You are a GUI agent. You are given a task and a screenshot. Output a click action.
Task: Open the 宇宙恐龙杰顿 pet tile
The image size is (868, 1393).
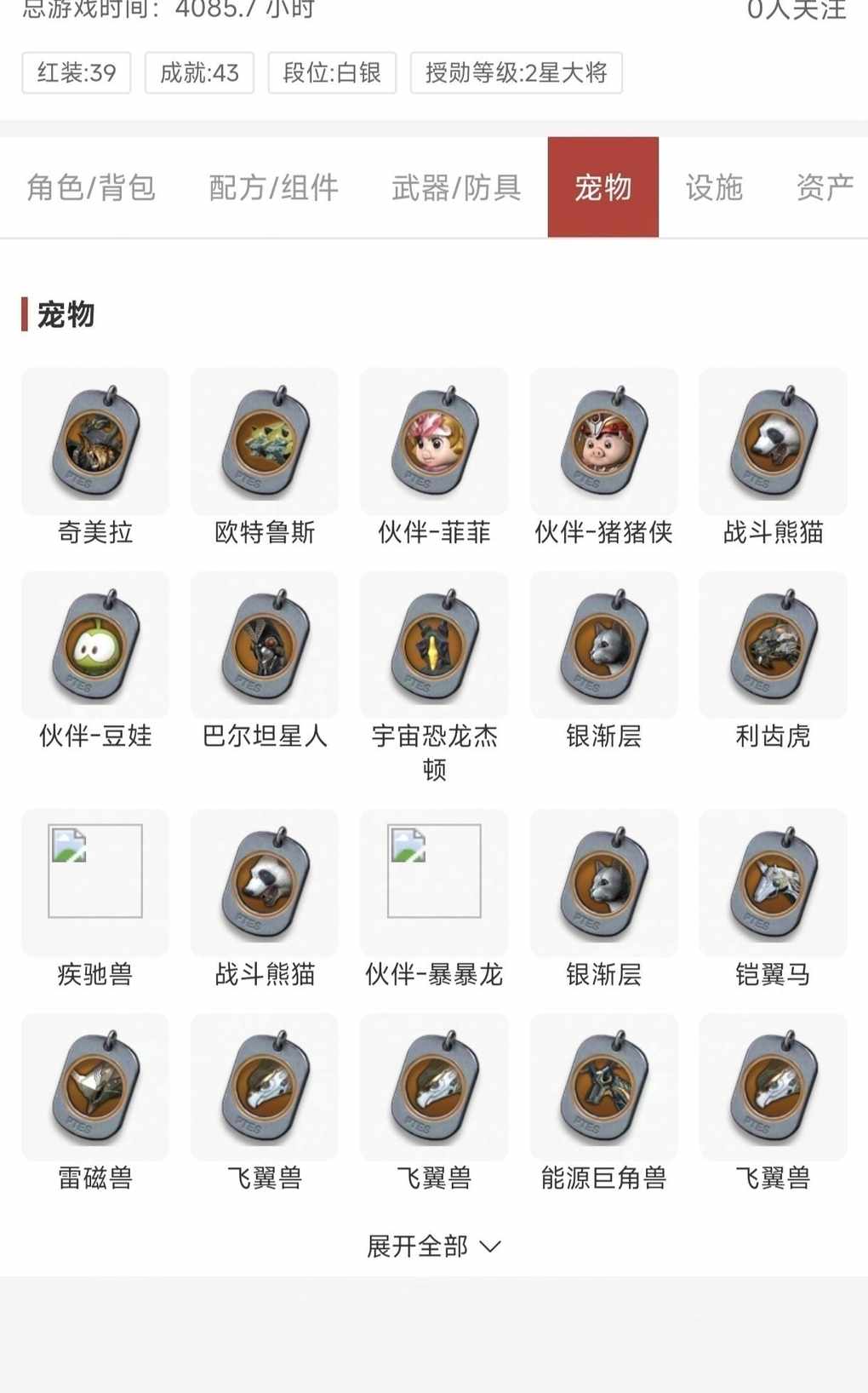click(x=434, y=646)
